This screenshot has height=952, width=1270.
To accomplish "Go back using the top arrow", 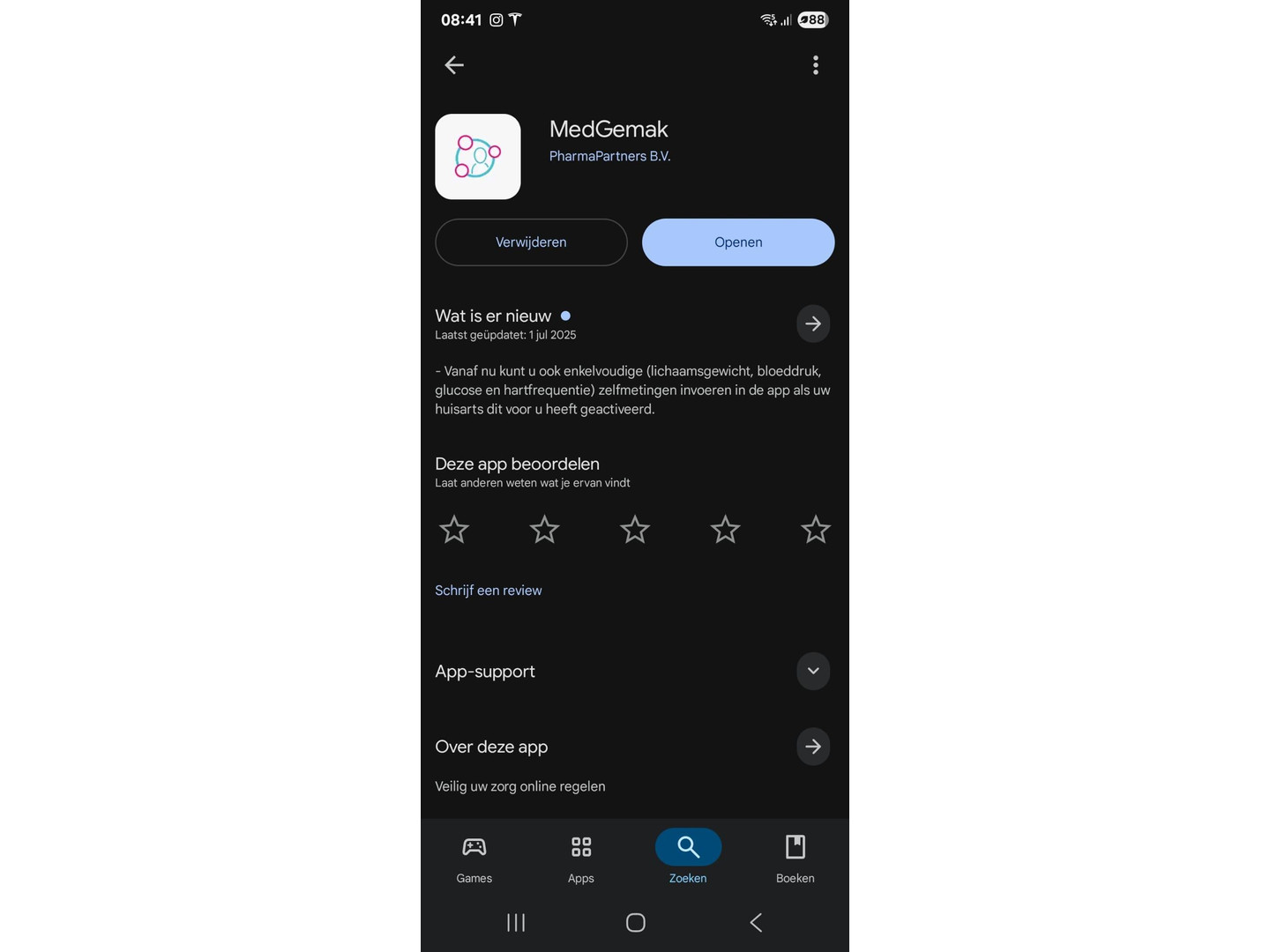I will pos(454,65).
